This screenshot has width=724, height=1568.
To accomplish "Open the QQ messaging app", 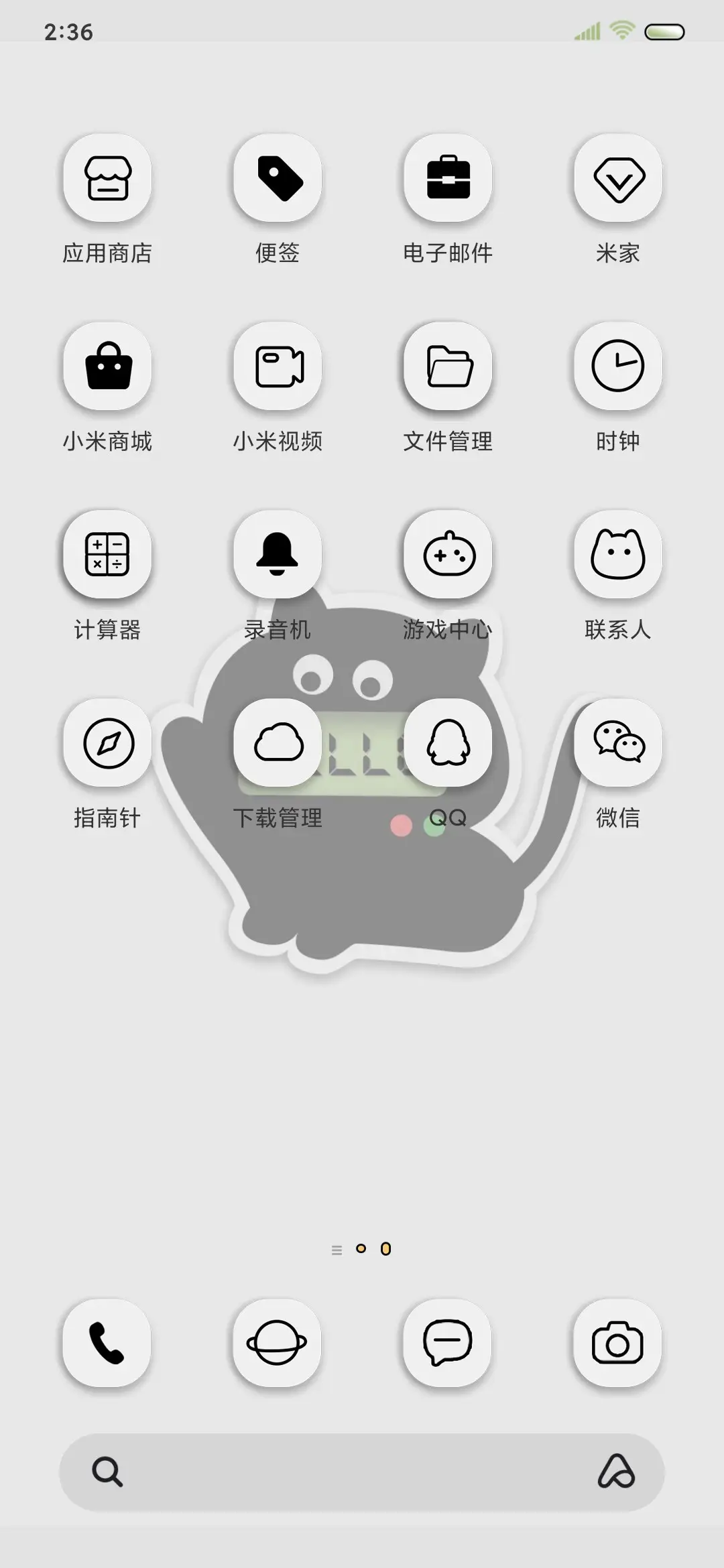I will (x=448, y=744).
